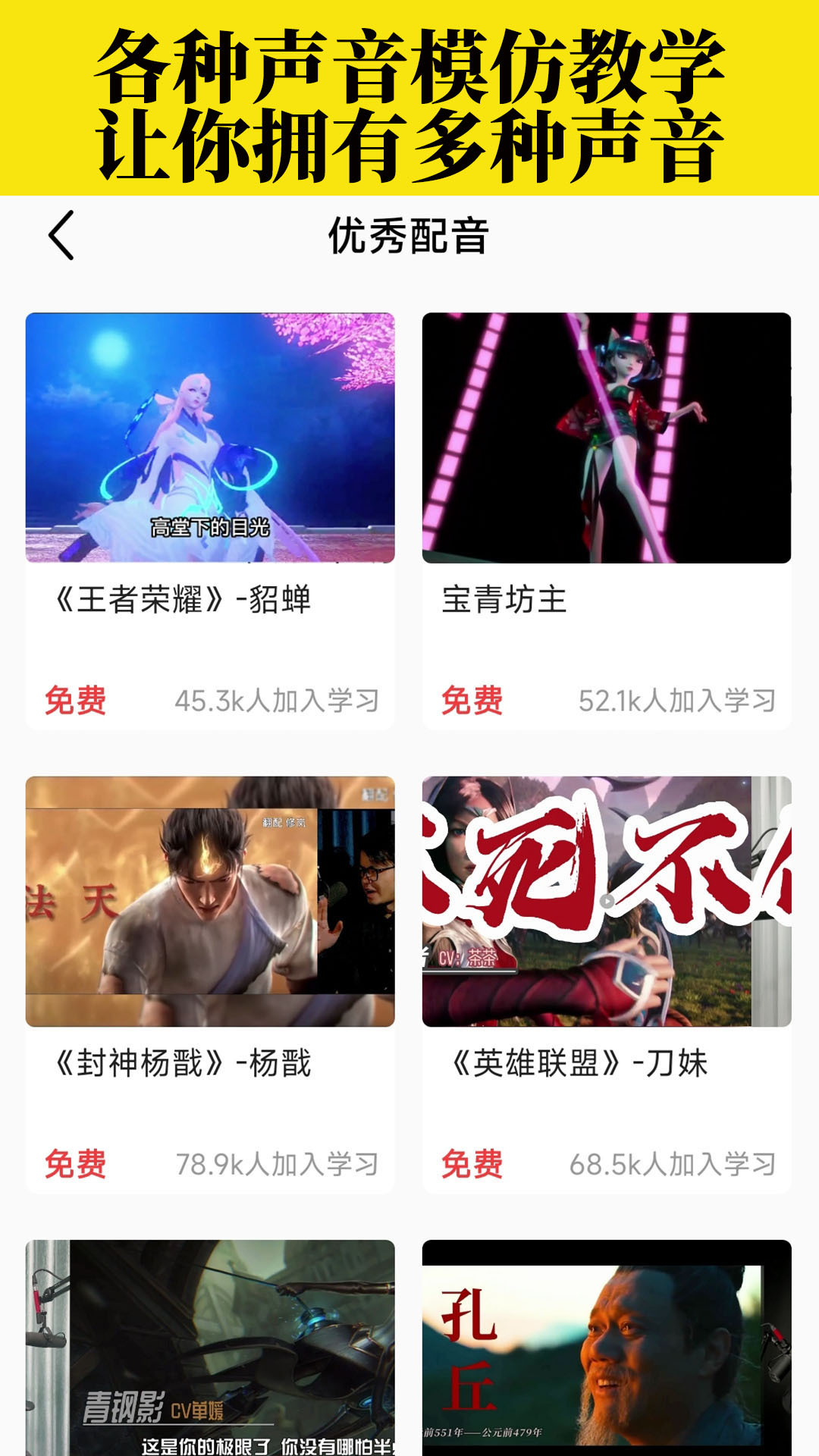This screenshot has width=819, height=1456.
Task: View the 《英雄联盟》-刀妹 course card
Action: [x=606, y=984]
